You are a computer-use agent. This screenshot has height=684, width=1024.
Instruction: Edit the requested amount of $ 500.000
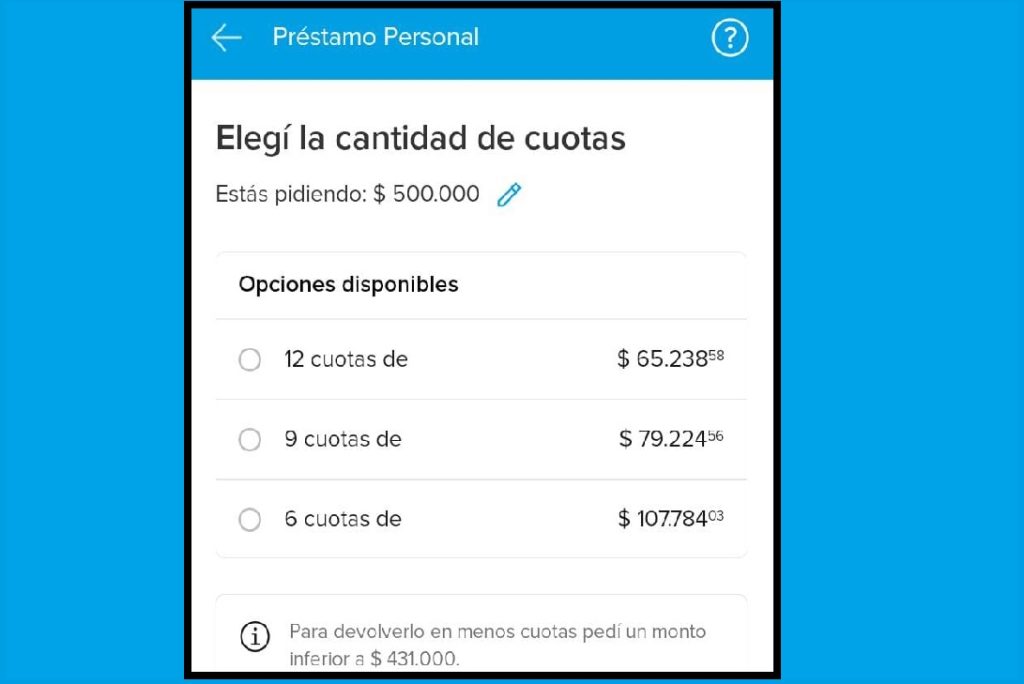point(509,194)
